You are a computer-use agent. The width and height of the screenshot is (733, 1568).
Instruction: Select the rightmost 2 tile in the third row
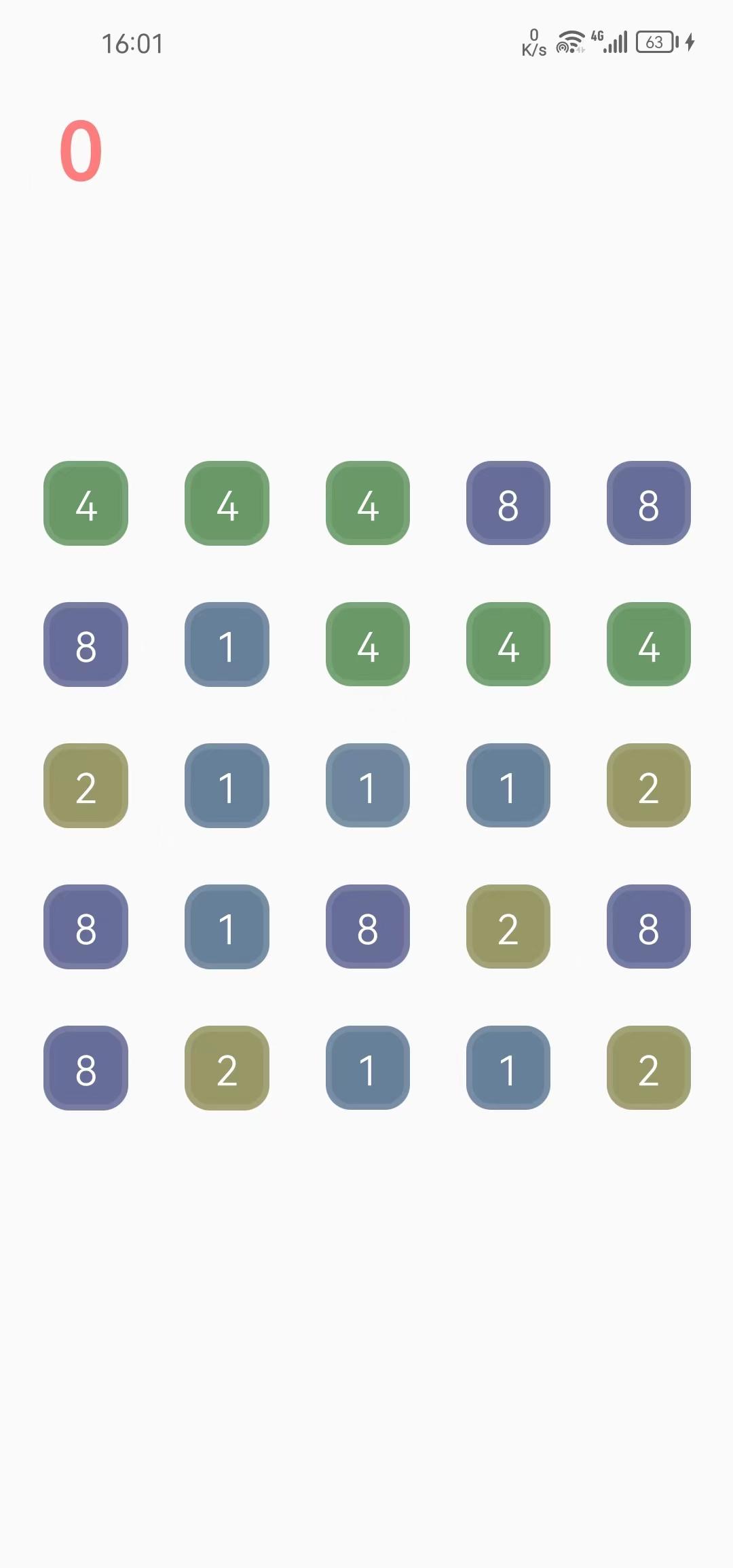[x=648, y=785]
